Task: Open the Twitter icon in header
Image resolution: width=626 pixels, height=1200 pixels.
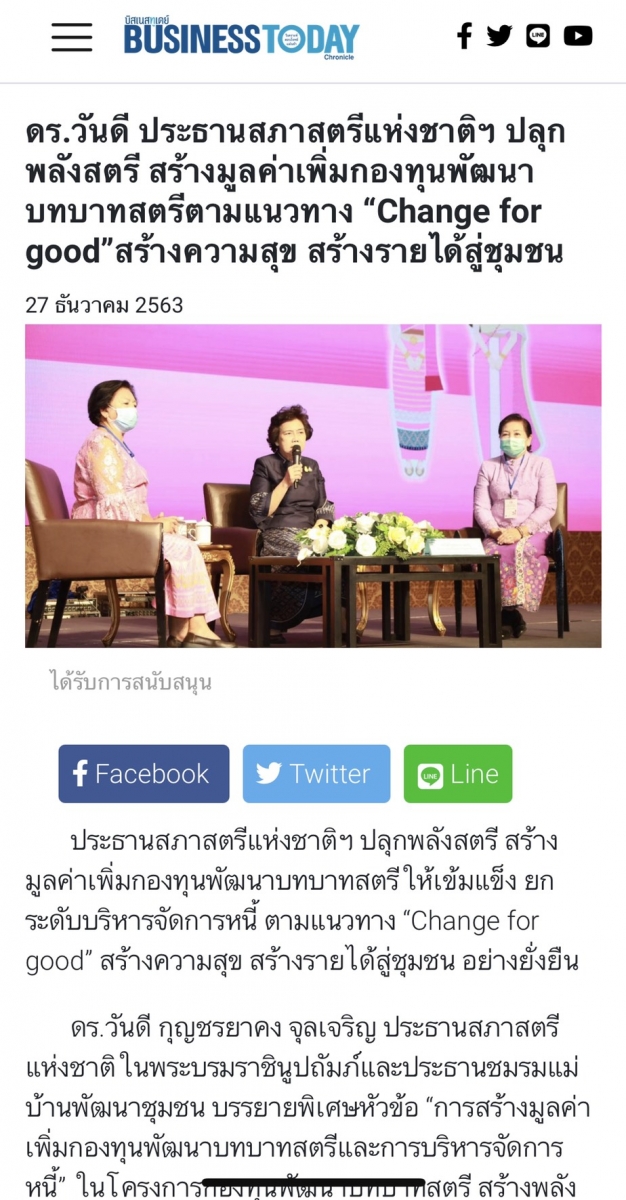Action: tap(500, 36)
